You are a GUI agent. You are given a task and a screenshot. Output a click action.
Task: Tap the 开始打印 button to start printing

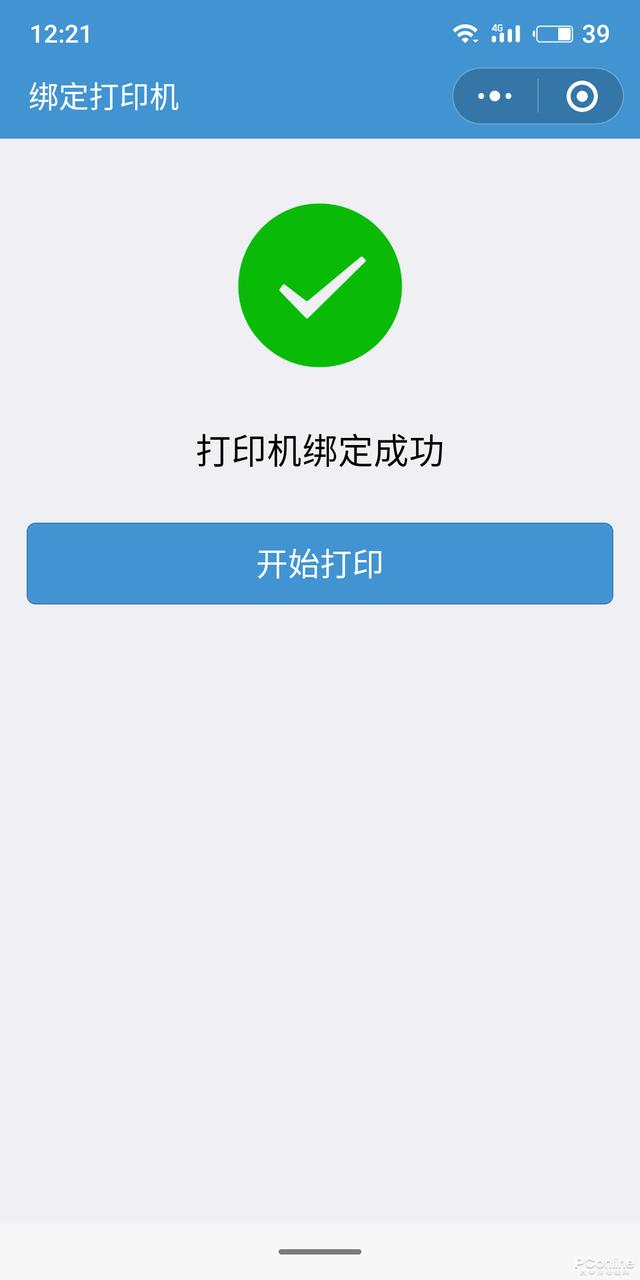tap(320, 563)
